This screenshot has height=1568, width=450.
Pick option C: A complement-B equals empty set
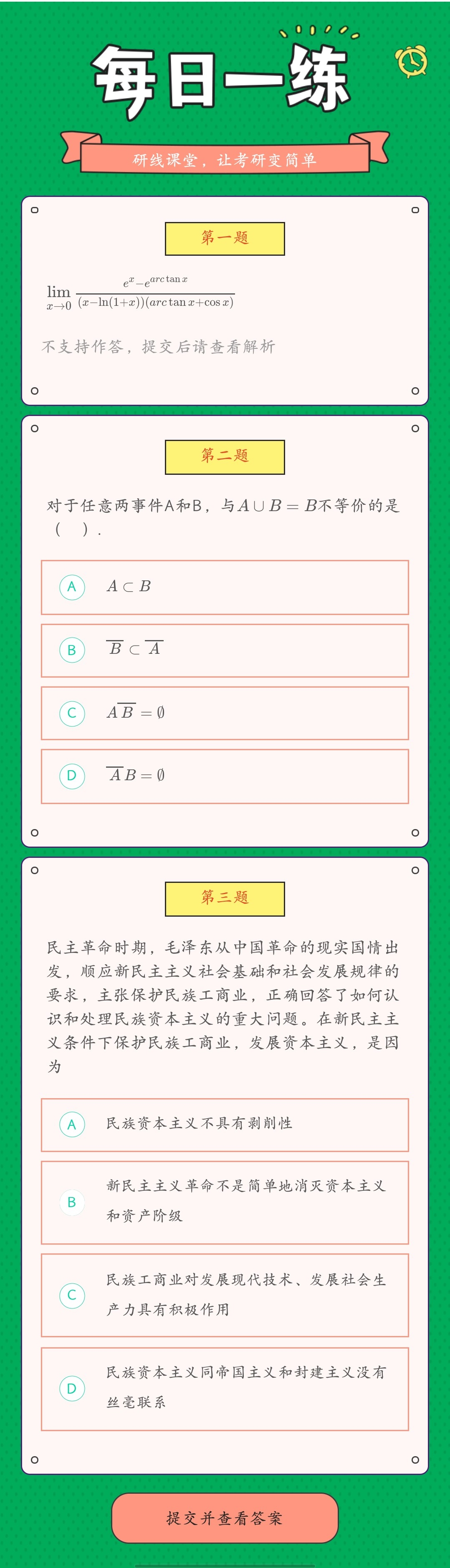(x=224, y=713)
